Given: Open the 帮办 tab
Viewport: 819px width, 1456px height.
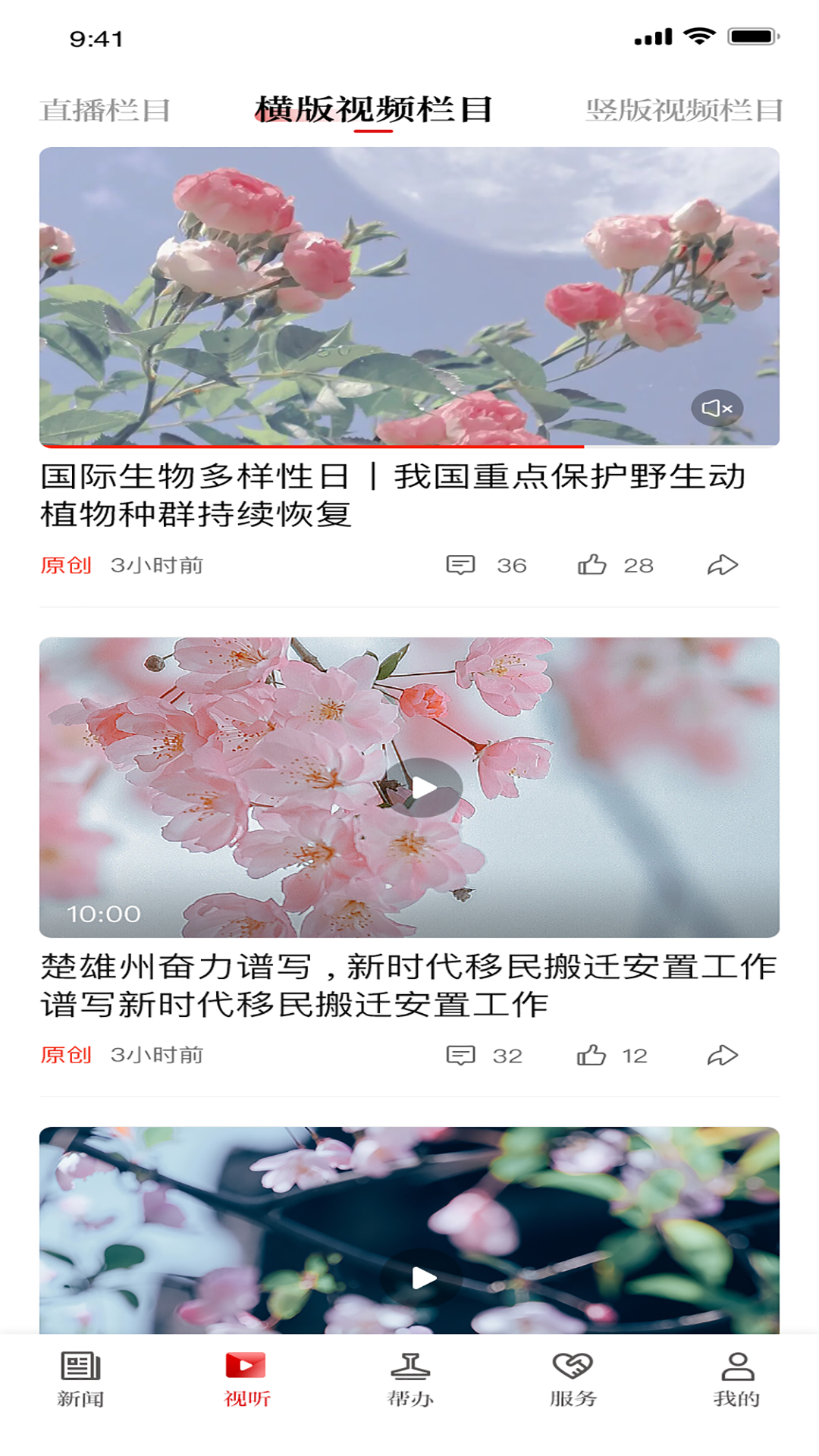Looking at the screenshot, I should [x=410, y=1379].
